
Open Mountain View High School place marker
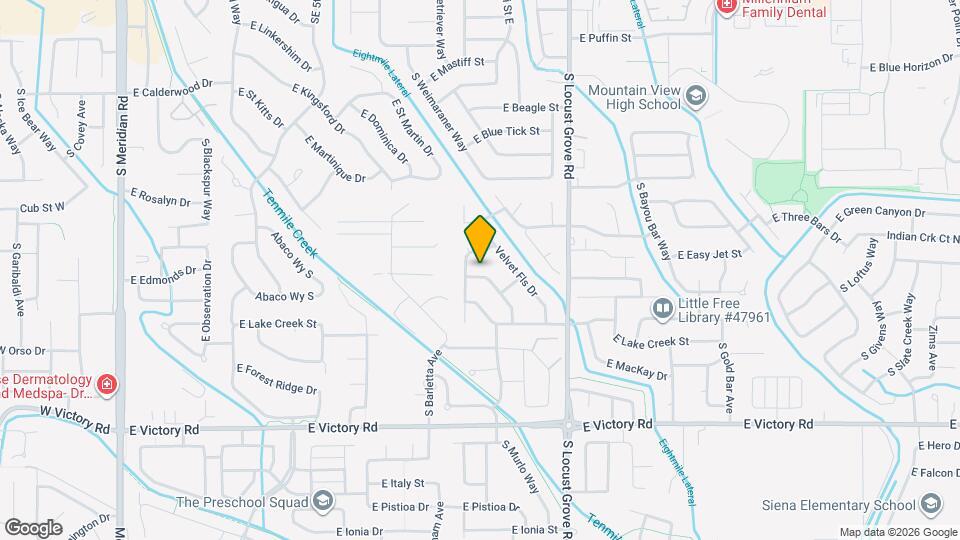point(697,97)
